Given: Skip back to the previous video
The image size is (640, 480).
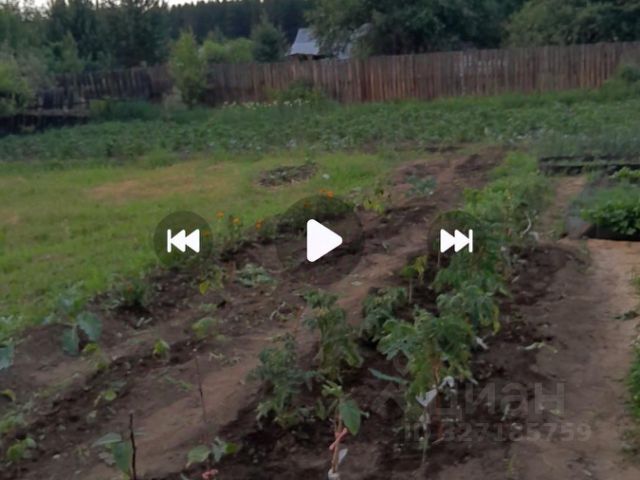Looking at the screenshot, I should coord(183,241).
